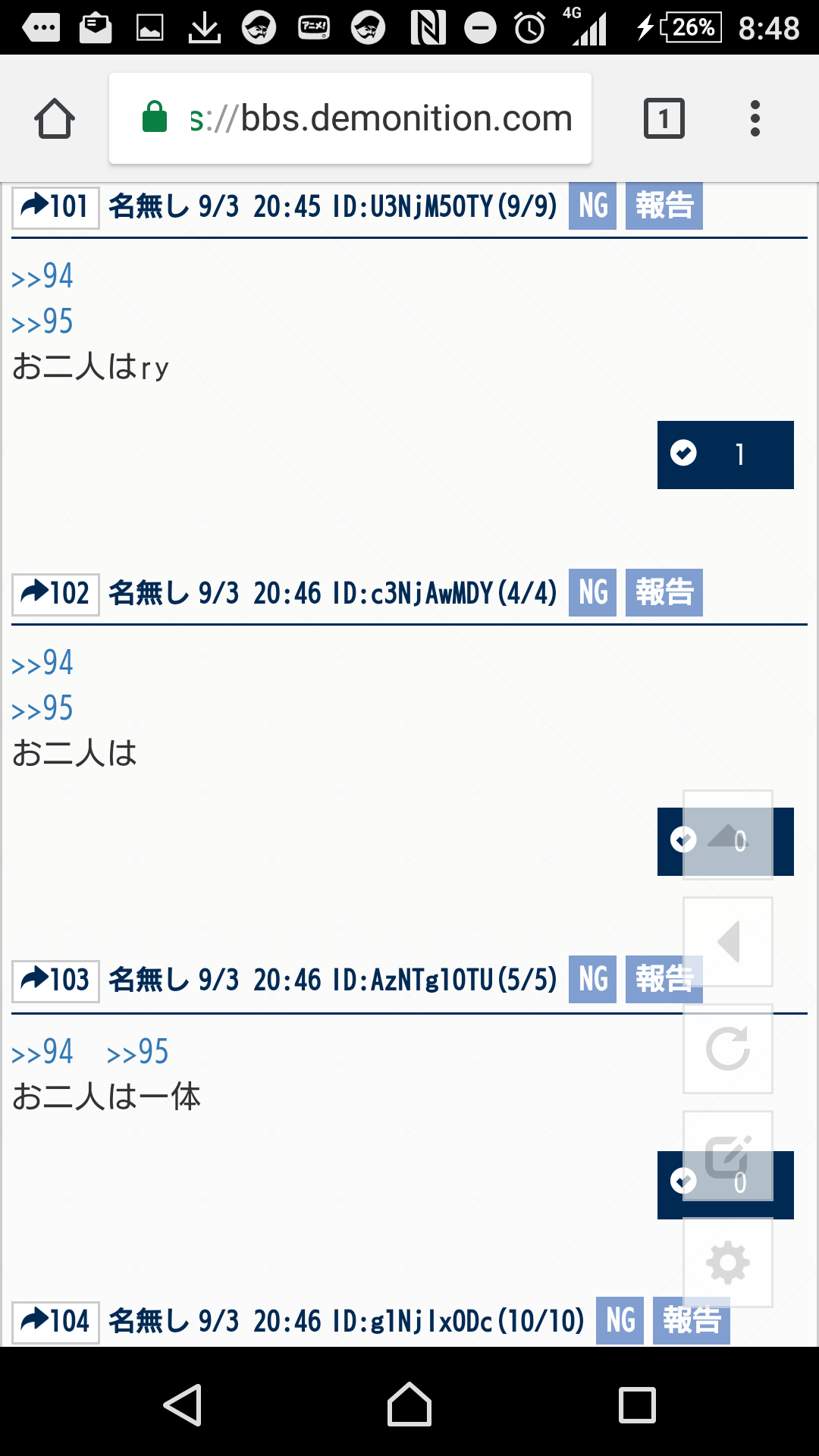
Task: Open the >>94 link in post 101
Action: tap(42, 277)
